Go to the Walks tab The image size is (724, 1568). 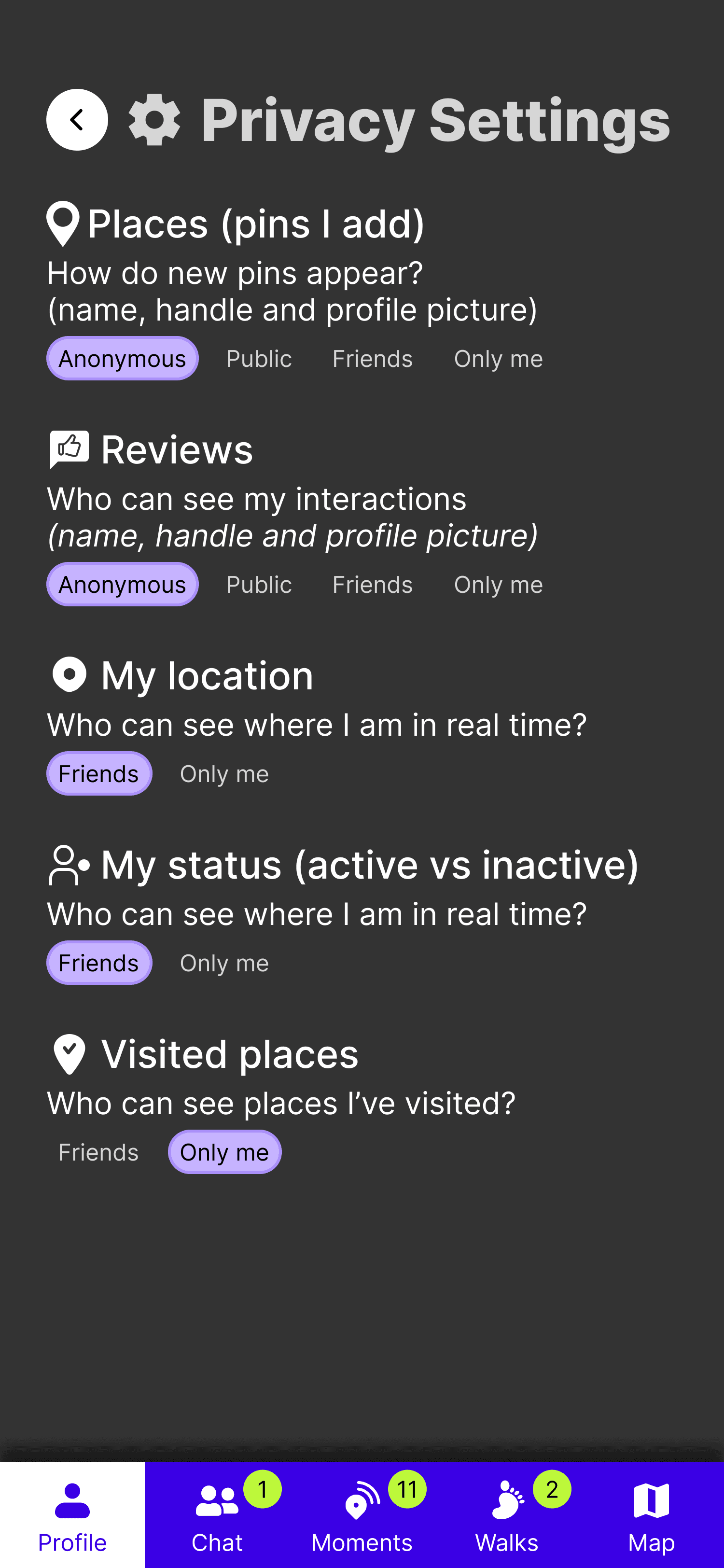pyautogui.click(x=507, y=1515)
